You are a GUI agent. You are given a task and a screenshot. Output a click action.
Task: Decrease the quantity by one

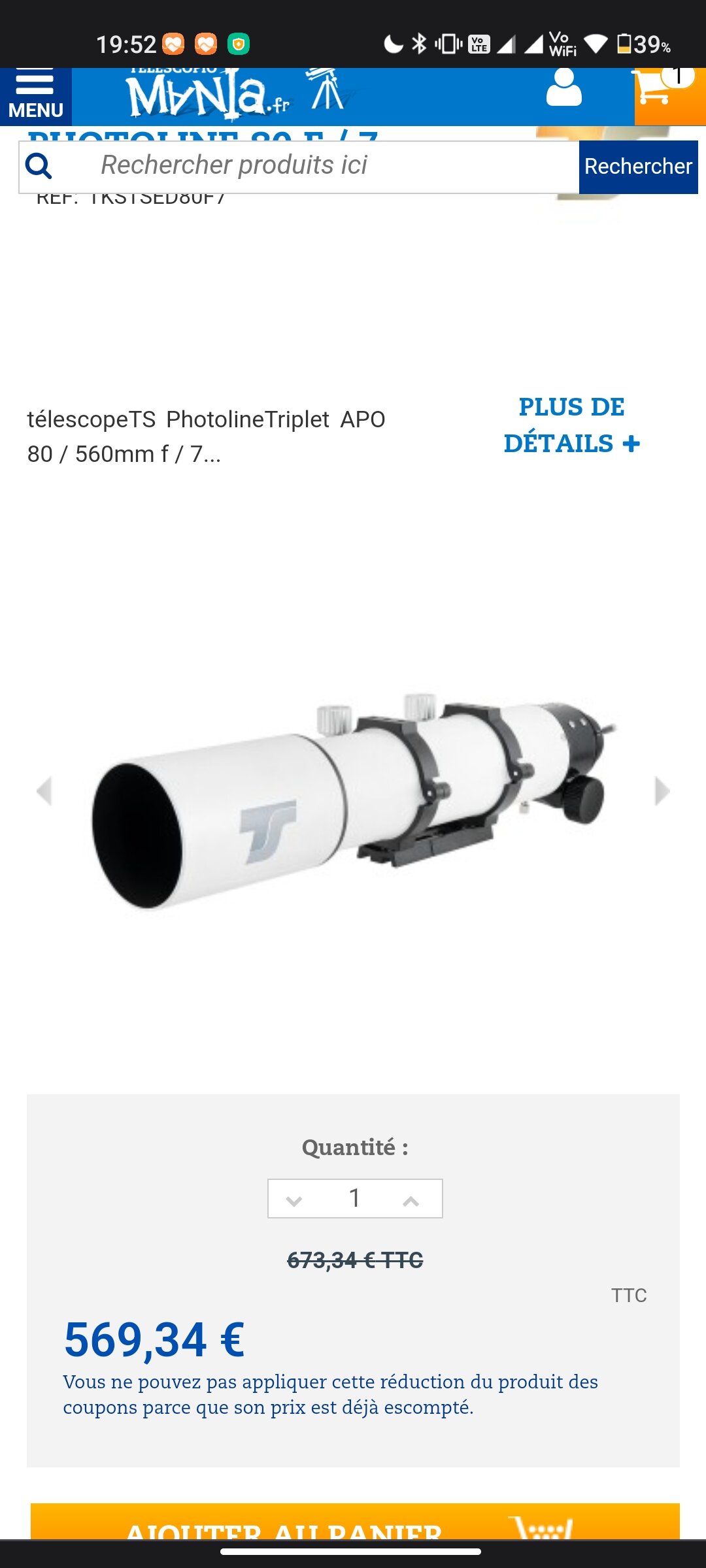pyautogui.click(x=294, y=1200)
